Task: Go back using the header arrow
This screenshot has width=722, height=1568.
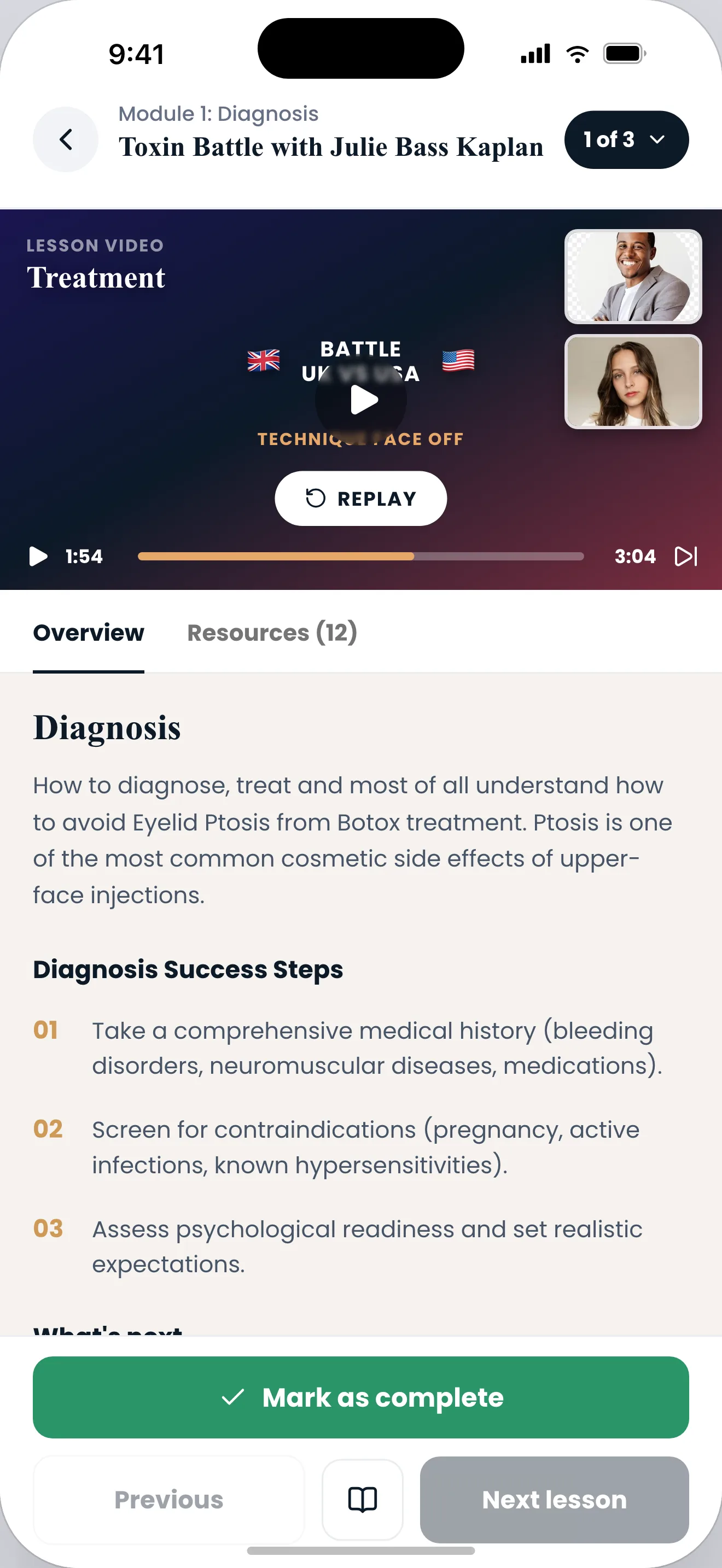Action: (x=66, y=139)
